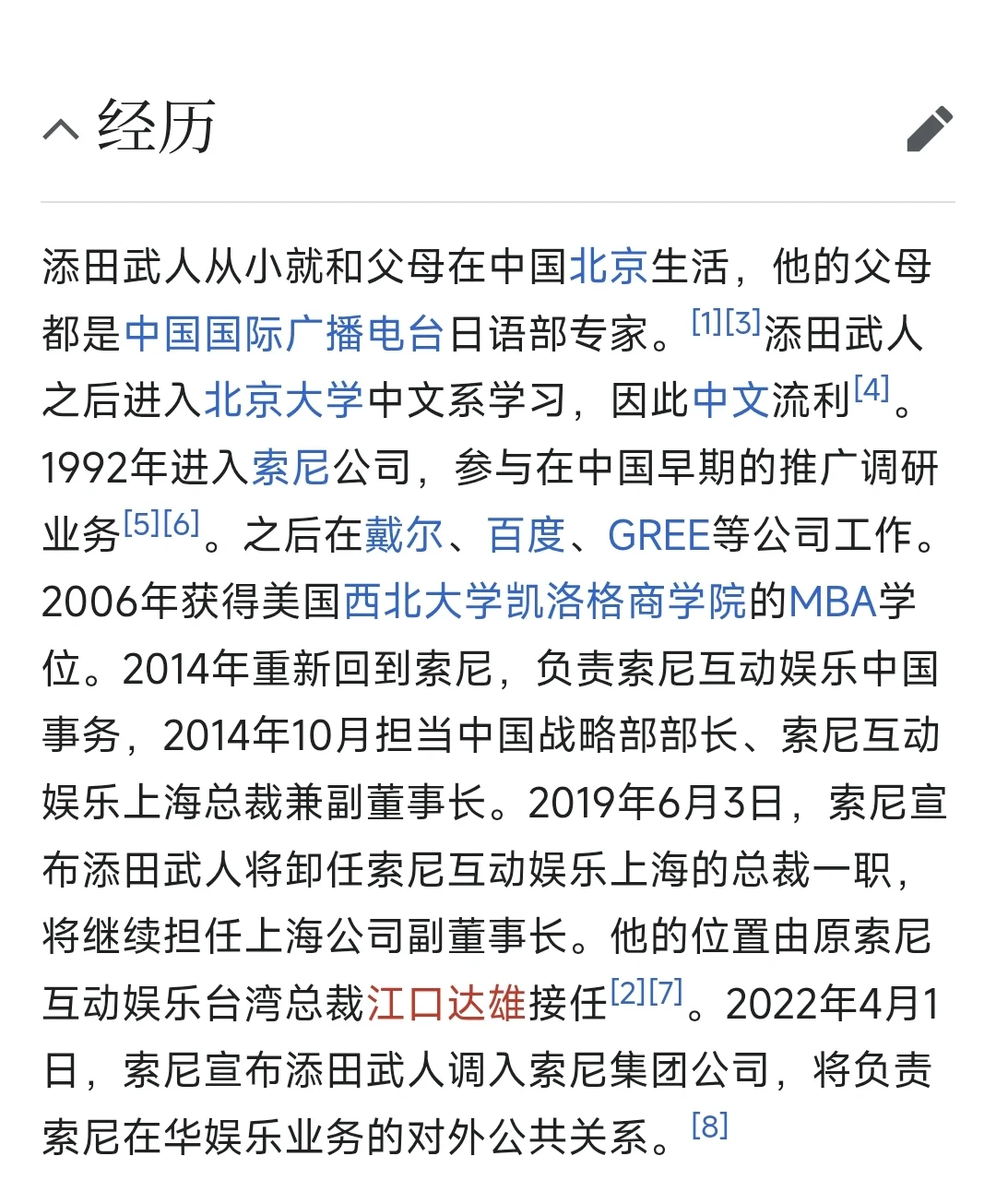
Task: Open the GREE link
Action: pos(658,535)
